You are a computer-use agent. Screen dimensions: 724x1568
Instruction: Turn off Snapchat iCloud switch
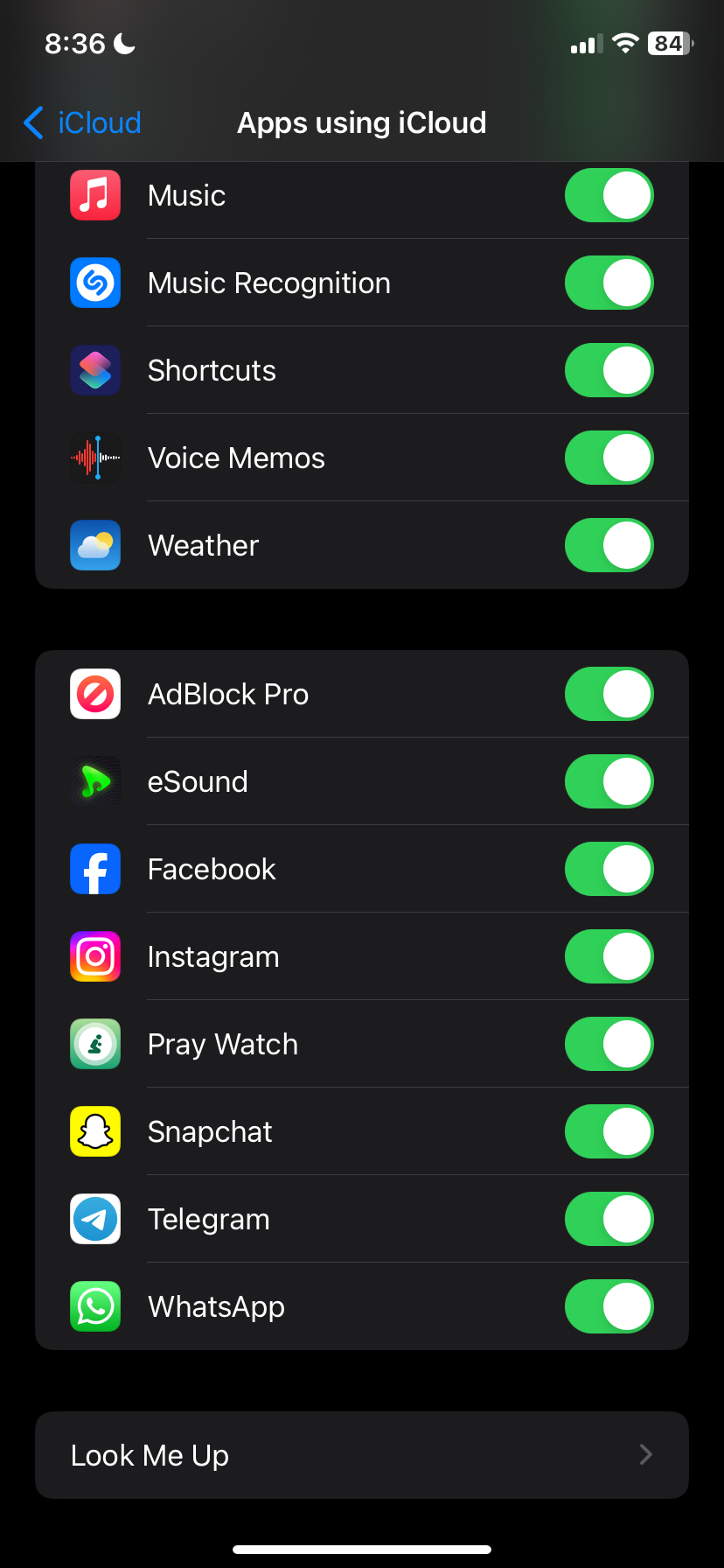pyautogui.click(x=609, y=1131)
